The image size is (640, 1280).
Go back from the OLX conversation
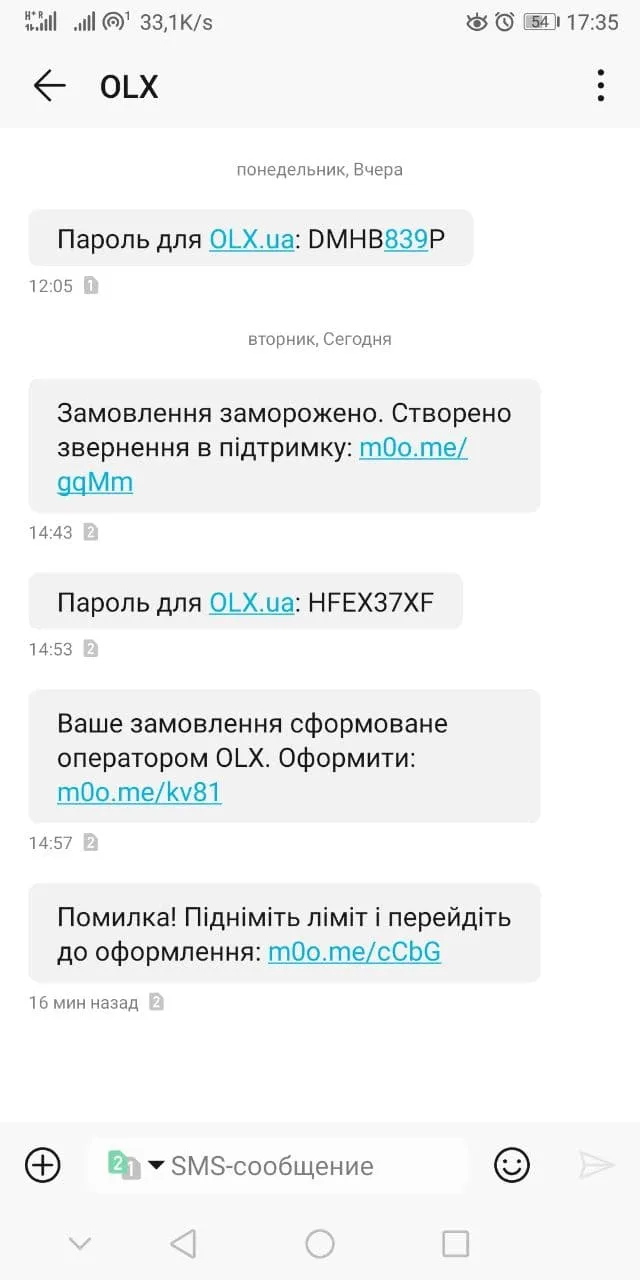tap(49, 86)
